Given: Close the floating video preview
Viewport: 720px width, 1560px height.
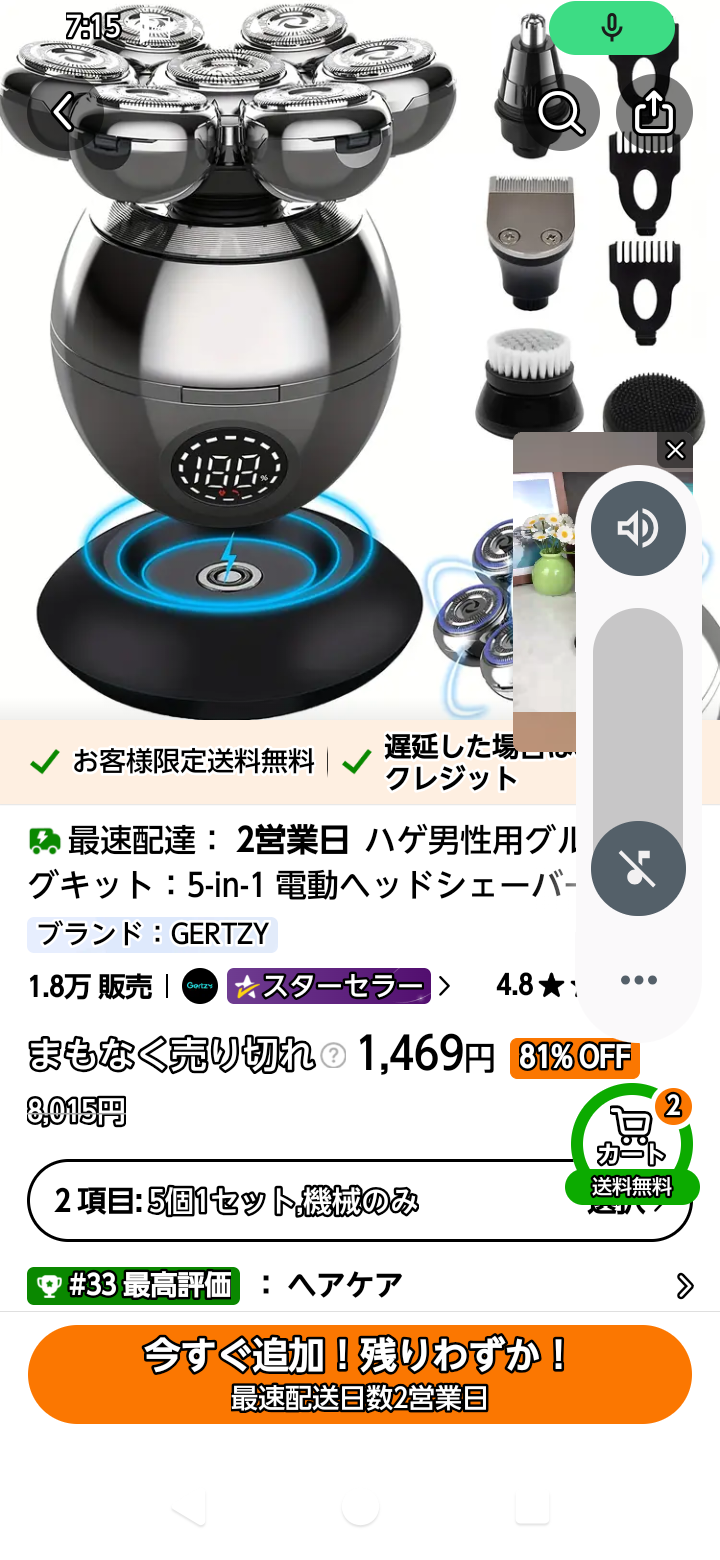Looking at the screenshot, I should (675, 450).
